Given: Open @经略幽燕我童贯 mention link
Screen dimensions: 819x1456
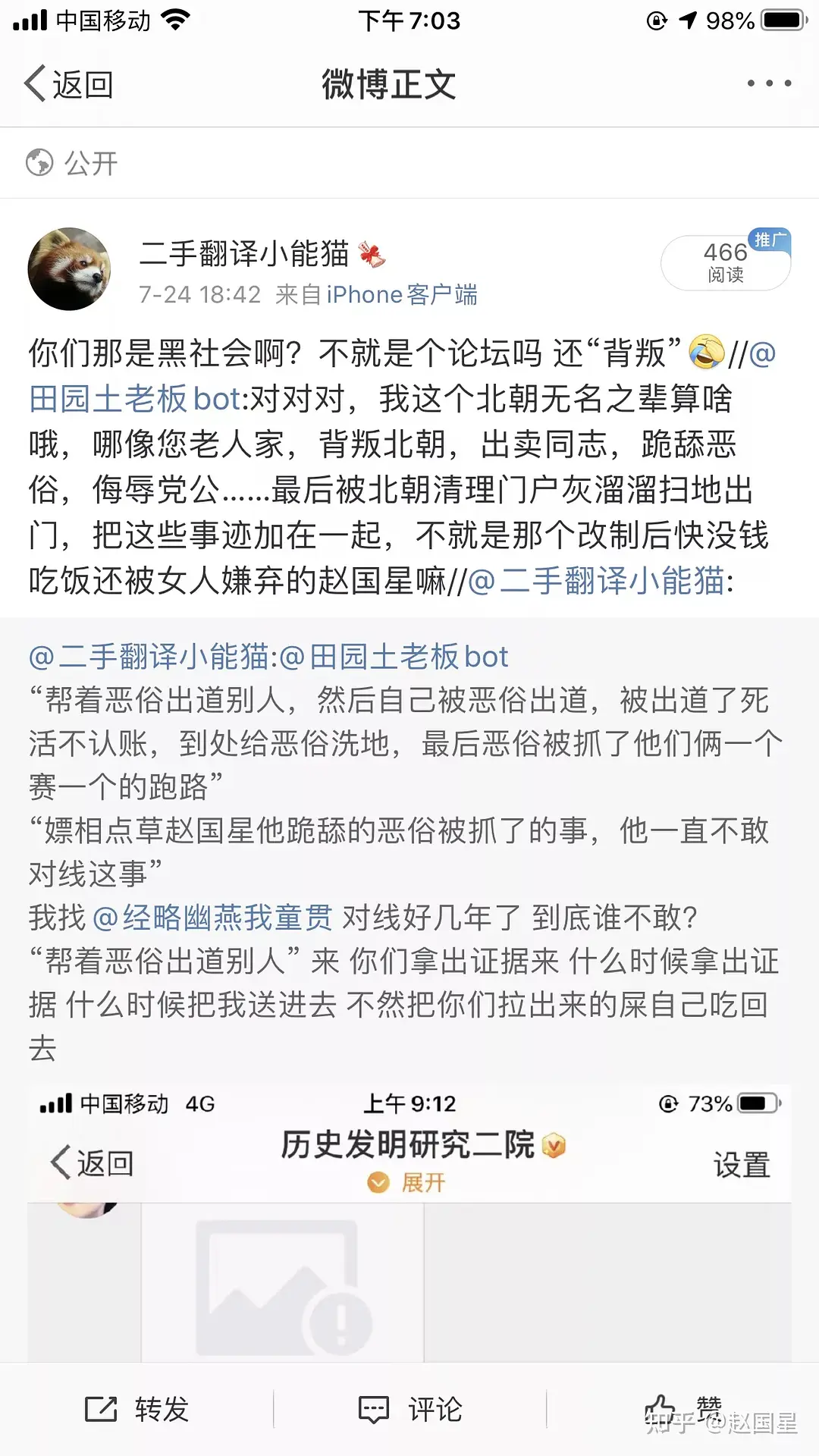Looking at the screenshot, I should 212,918.
